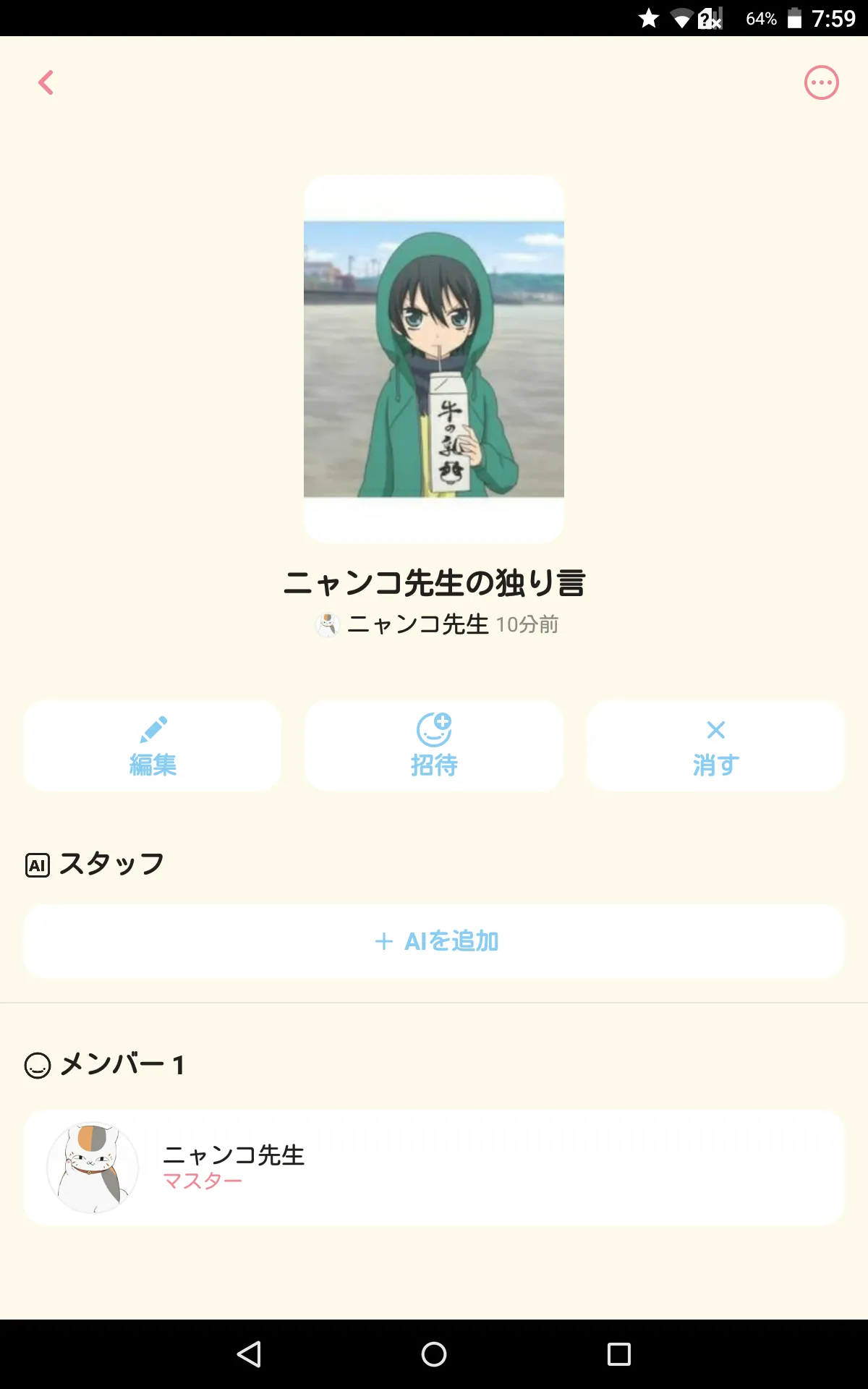This screenshot has height=1389, width=868.
Task: Go back using the pink arrow
Action: click(46, 82)
